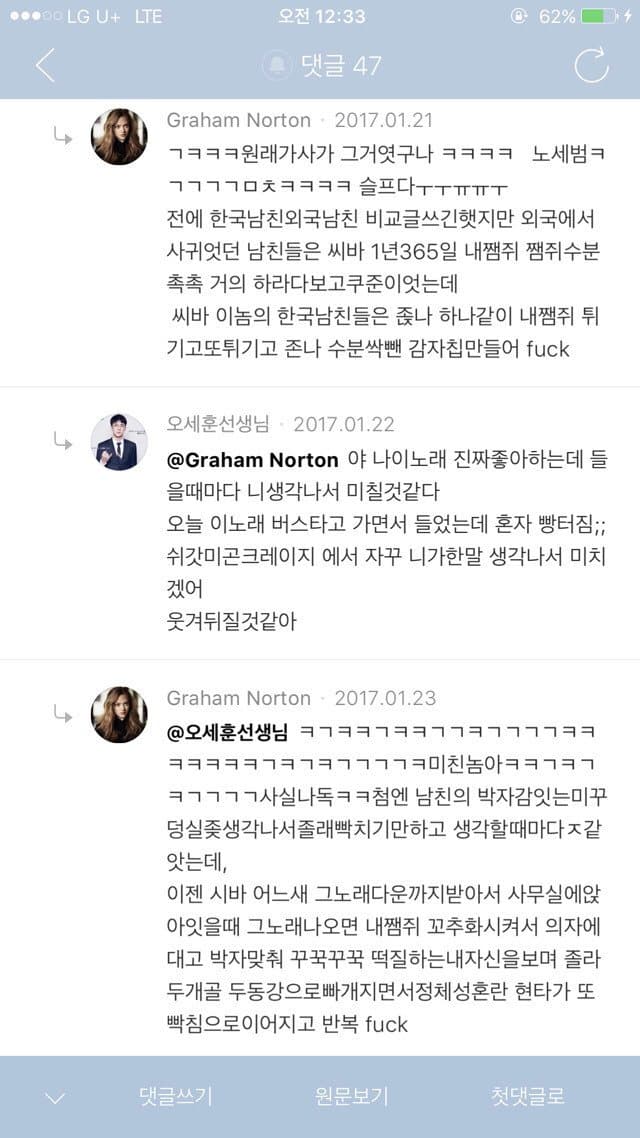
Task: Refresh the comments list
Action: point(591,65)
